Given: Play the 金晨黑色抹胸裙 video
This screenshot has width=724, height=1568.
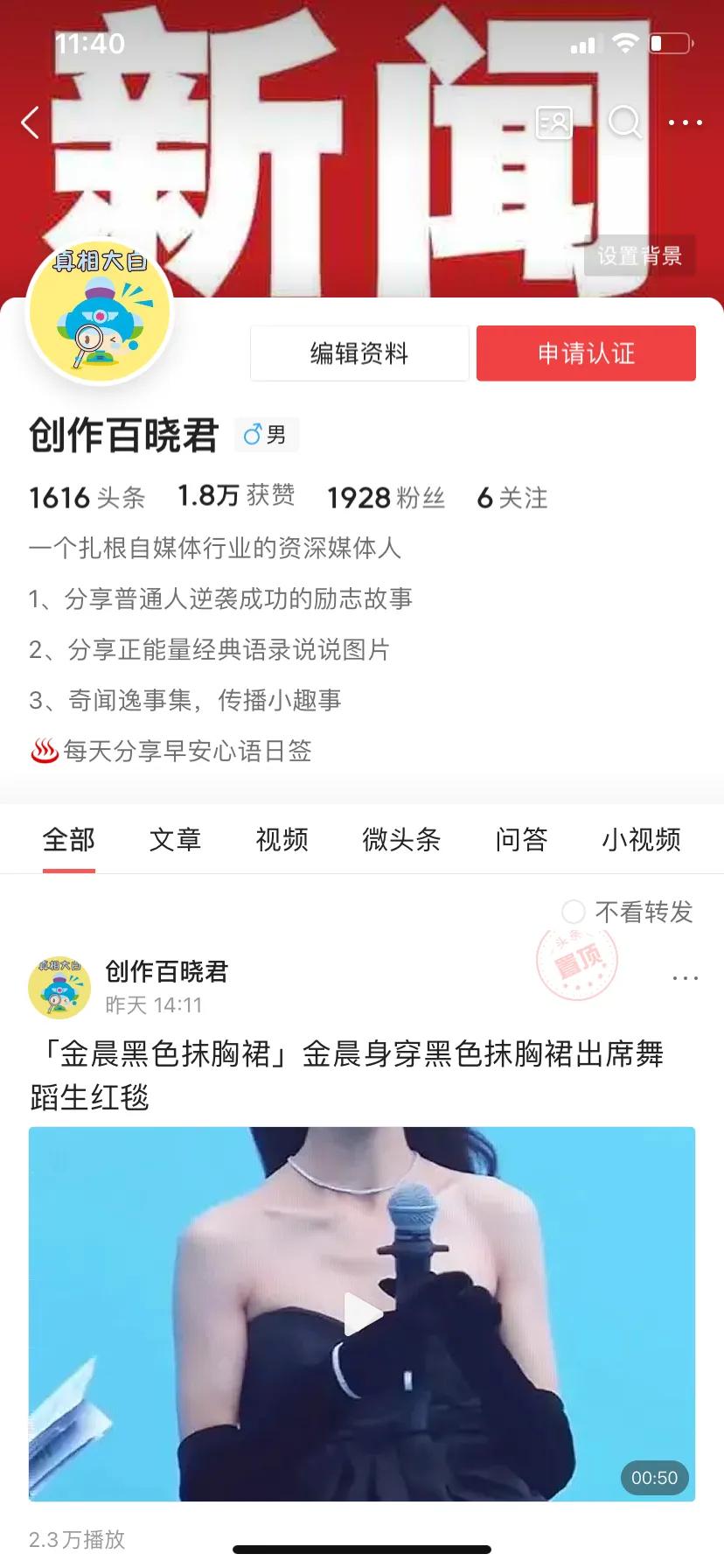Looking at the screenshot, I should pos(362,1313).
